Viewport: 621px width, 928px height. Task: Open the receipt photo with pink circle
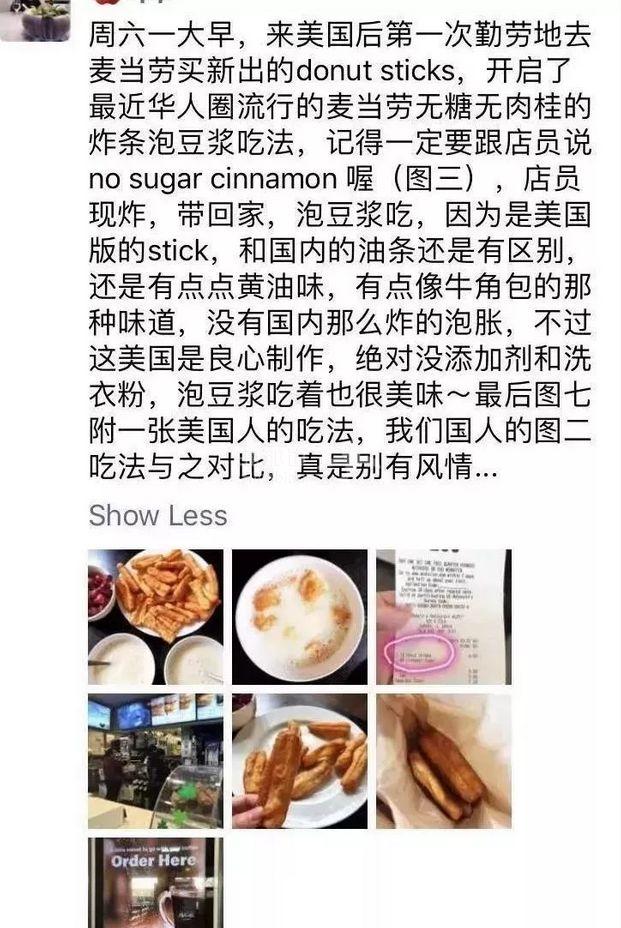click(443, 616)
